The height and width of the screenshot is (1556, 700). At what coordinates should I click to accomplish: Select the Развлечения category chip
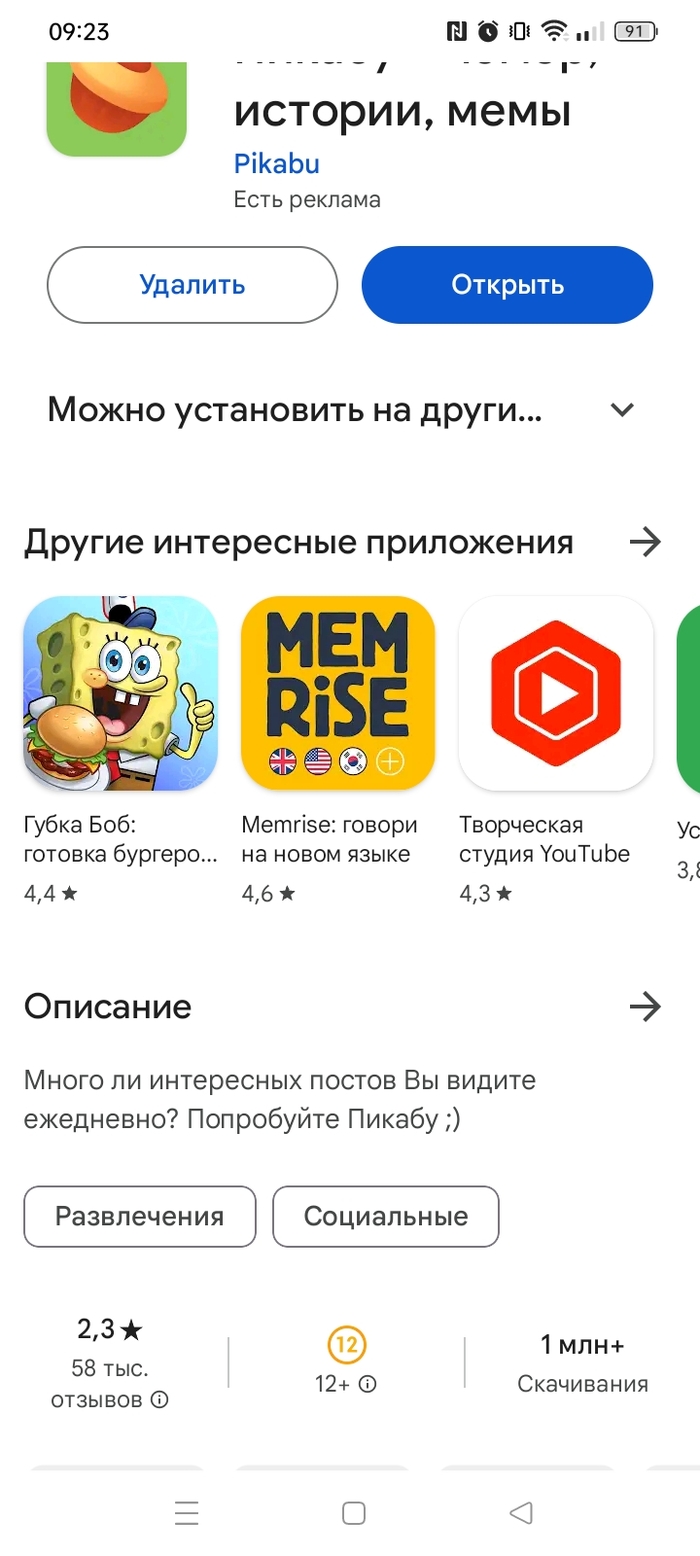140,1216
